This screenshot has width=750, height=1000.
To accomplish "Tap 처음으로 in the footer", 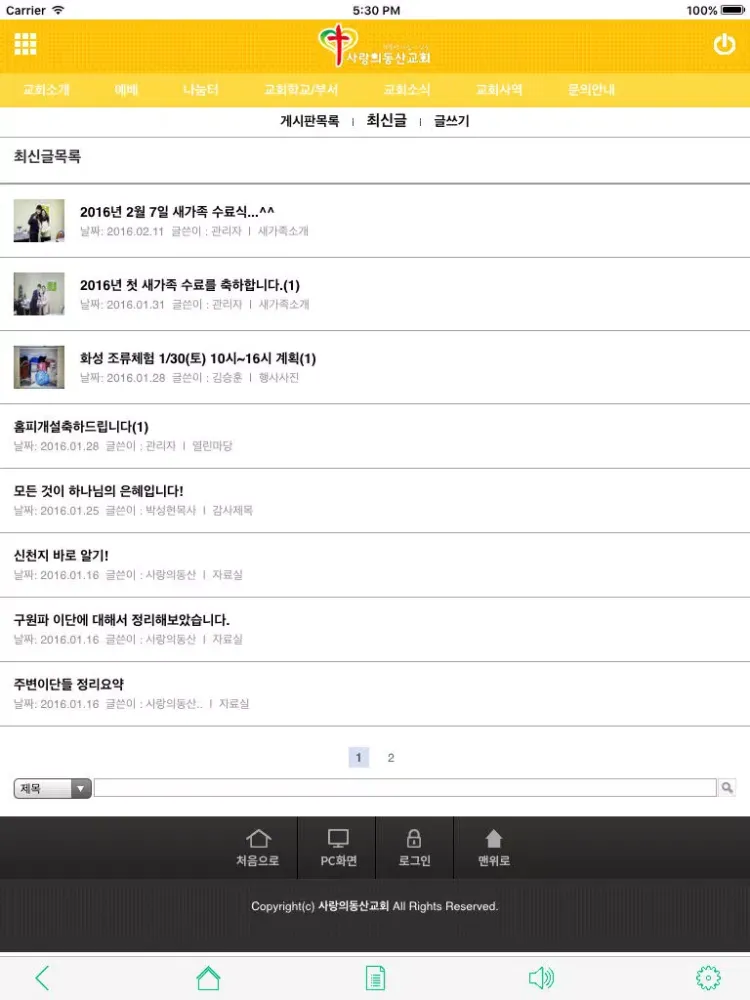I will (258, 848).
